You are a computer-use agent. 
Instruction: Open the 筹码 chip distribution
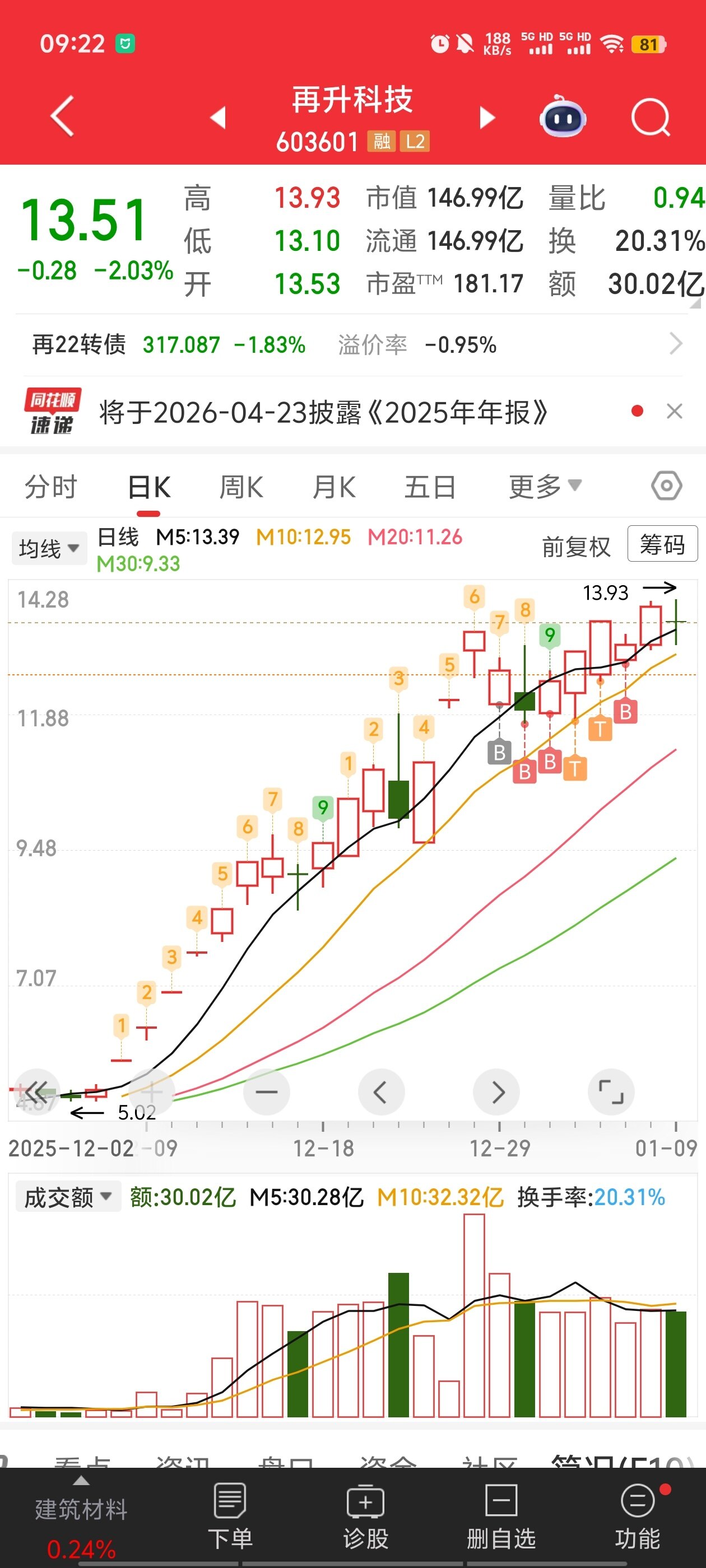[662, 544]
